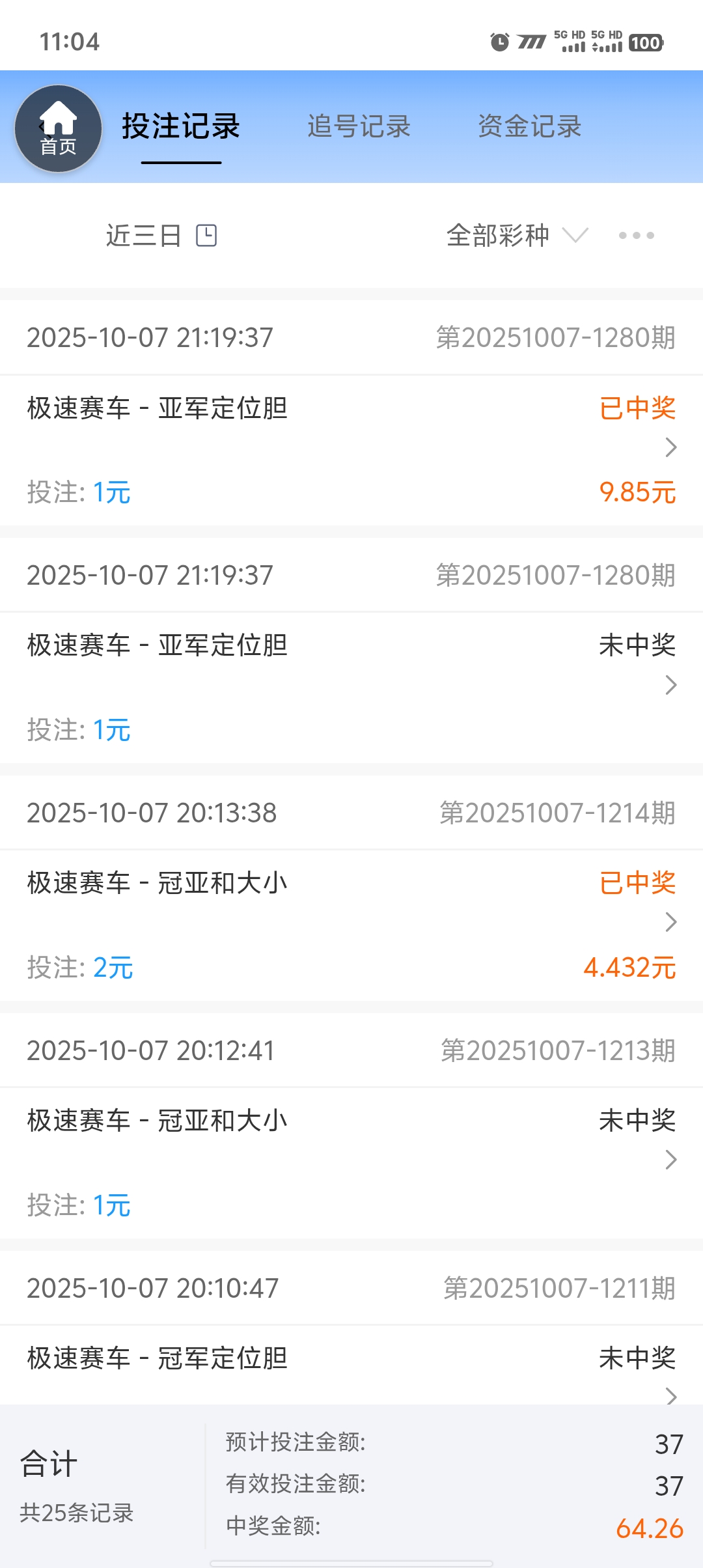Tap the 5G signal indicator
703x1568 pixels.
pyautogui.click(x=570, y=42)
